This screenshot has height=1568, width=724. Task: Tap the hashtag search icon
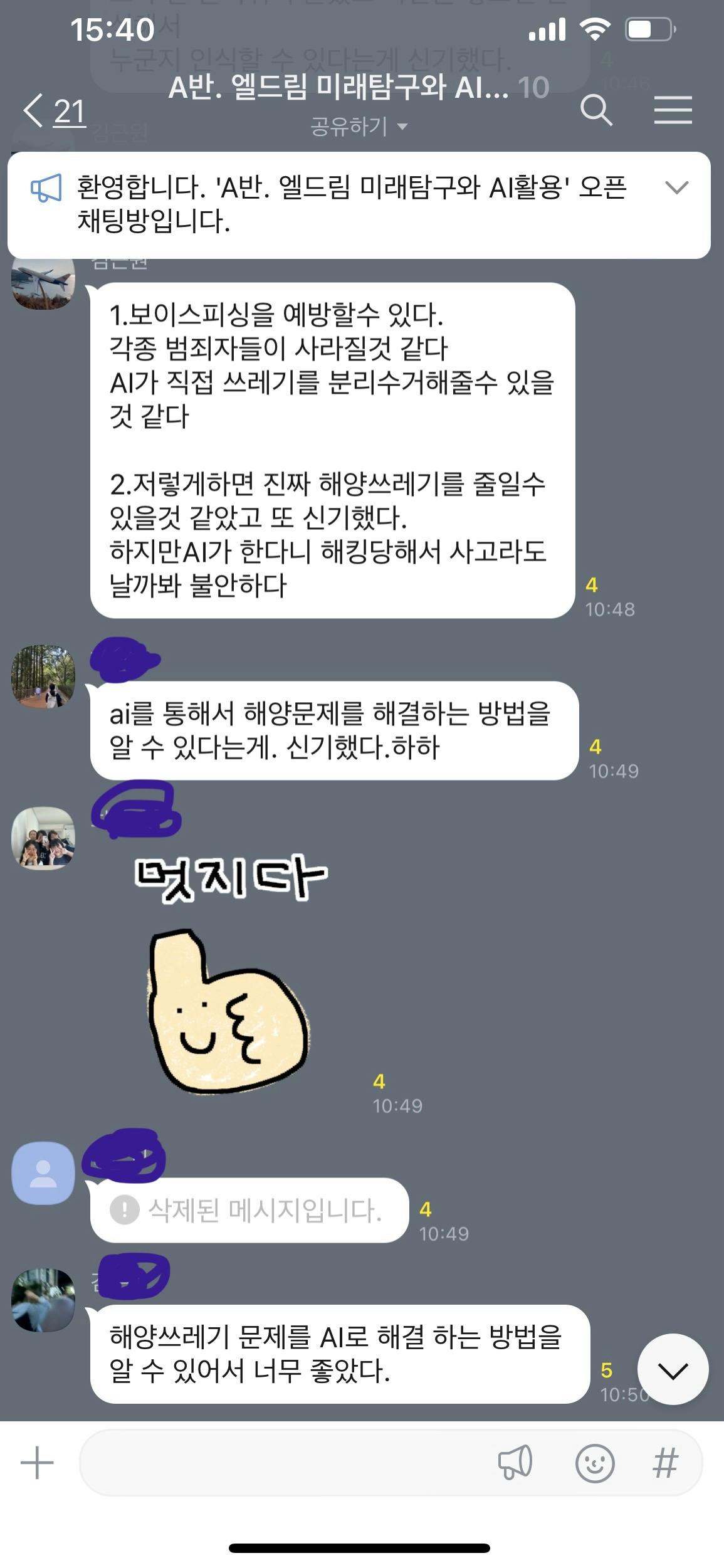point(665,1463)
